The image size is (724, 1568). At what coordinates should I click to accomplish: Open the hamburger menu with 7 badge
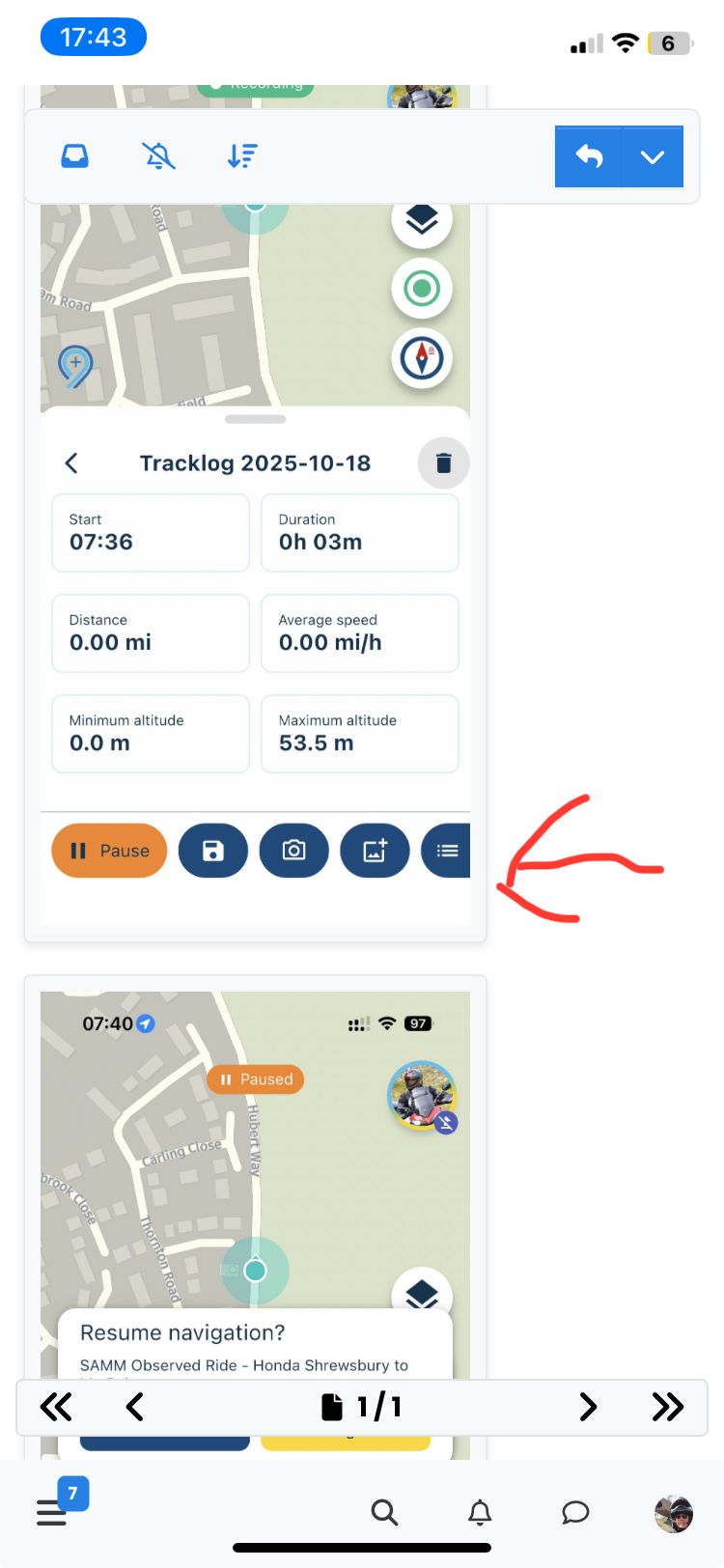pyautogui.click(x=52, y=1511)
